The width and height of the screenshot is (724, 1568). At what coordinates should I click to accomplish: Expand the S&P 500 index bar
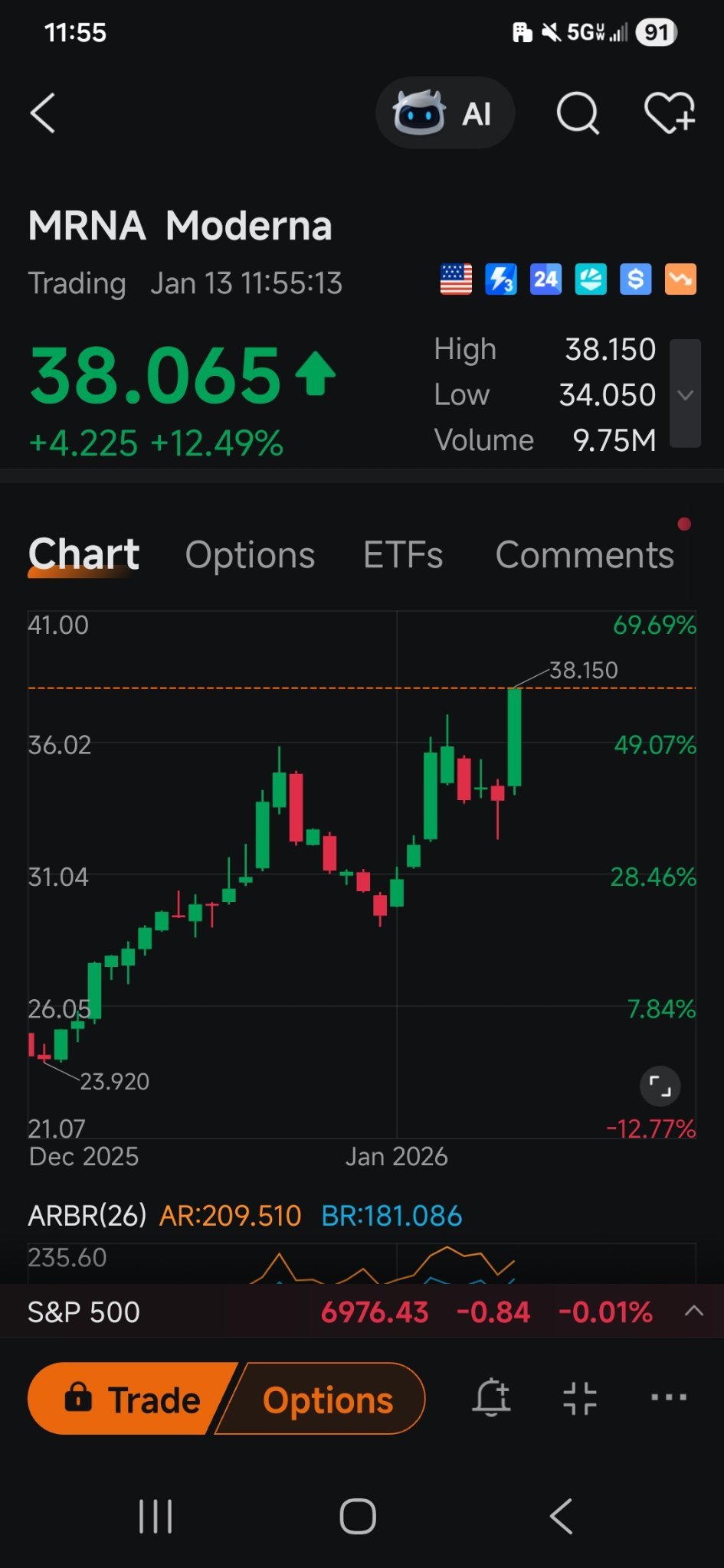693,1311
